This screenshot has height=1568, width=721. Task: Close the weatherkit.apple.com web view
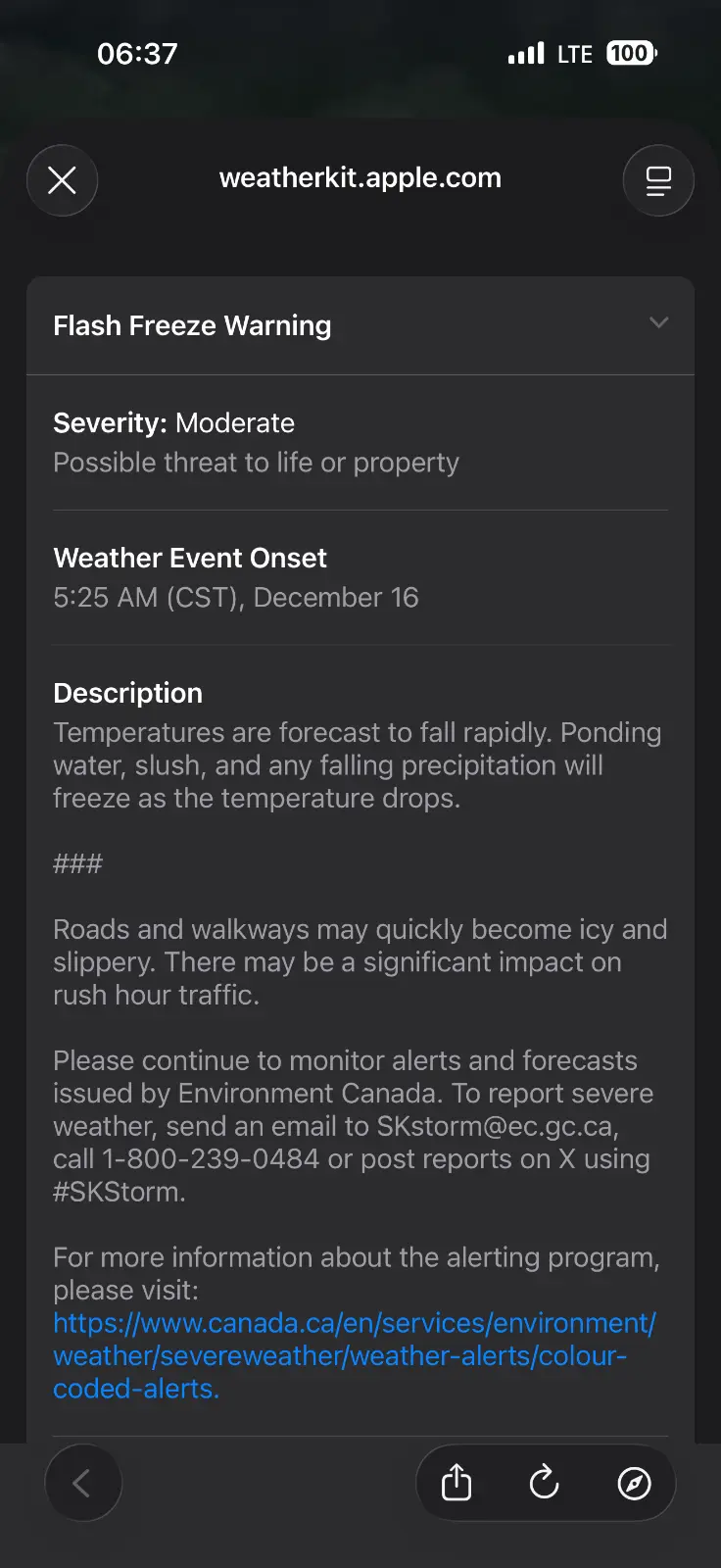tap(62, 180)
